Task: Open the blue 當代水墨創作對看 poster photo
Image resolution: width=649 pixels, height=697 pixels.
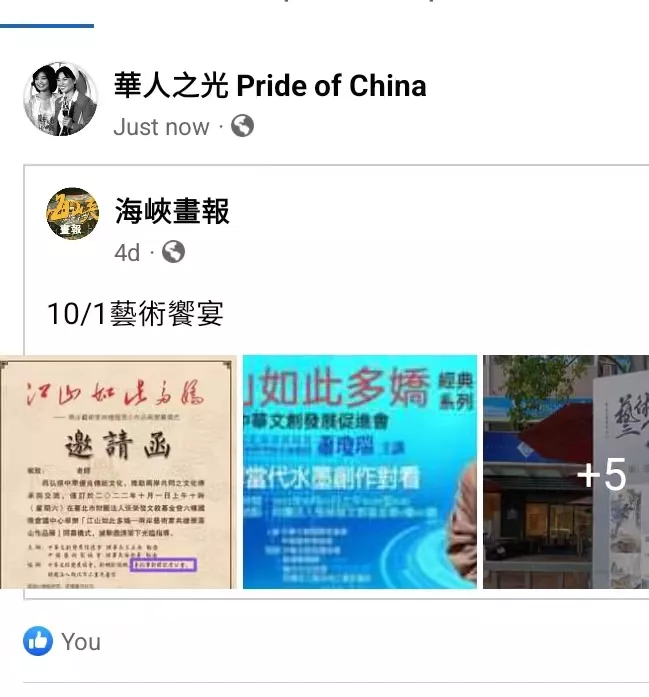Action: (360, 472)
